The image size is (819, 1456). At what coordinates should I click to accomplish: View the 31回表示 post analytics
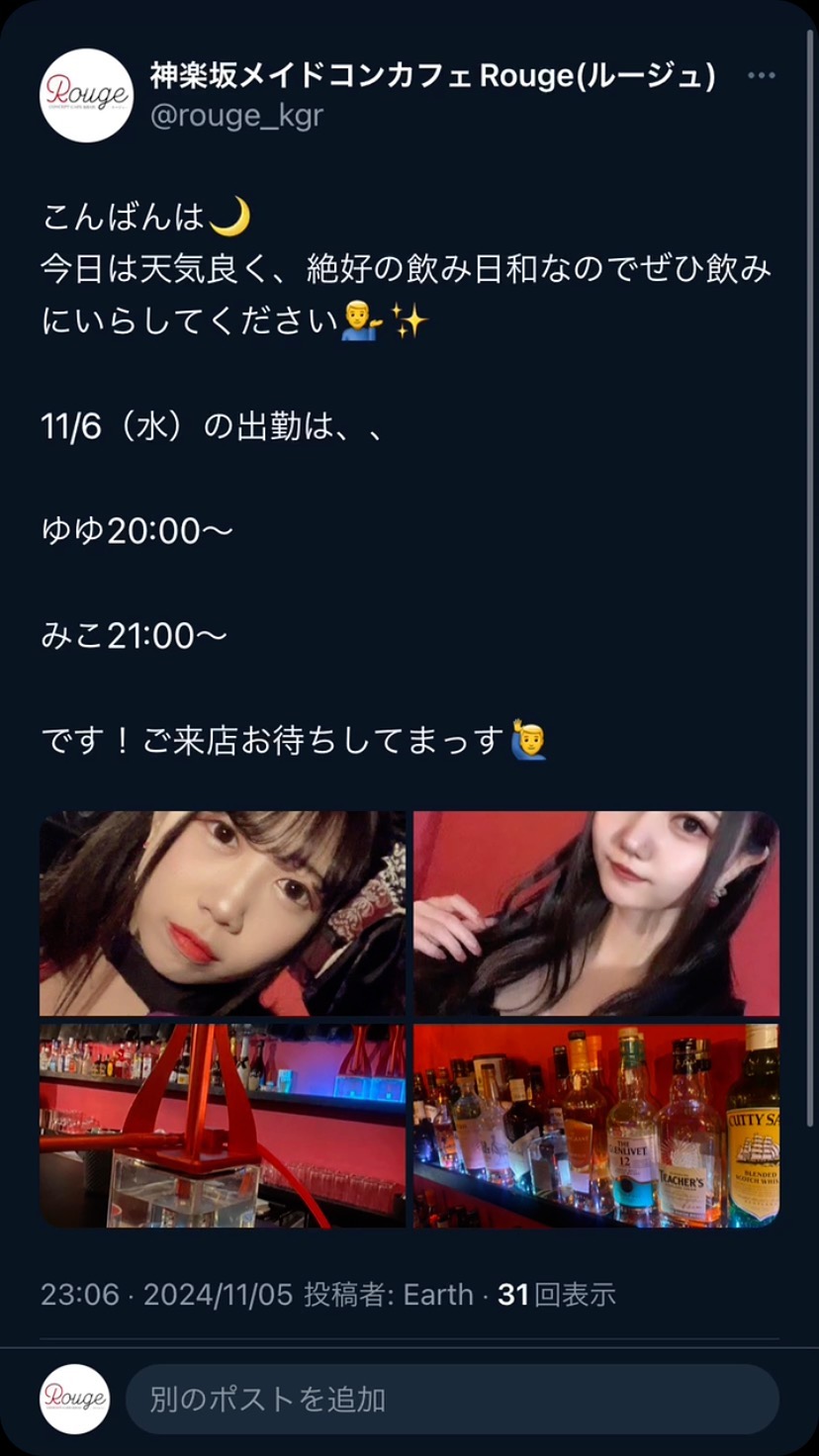pos(556,1294)
